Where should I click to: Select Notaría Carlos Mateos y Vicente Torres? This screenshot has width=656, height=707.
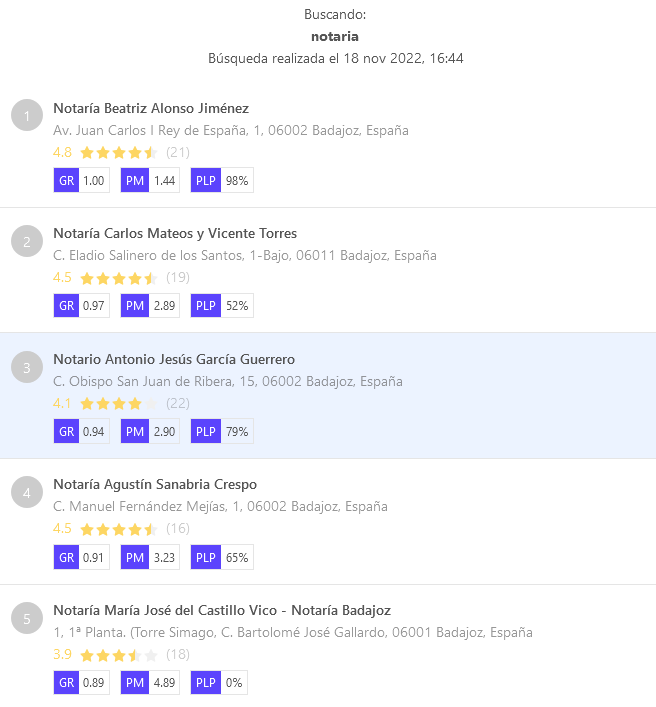[175, 234]
